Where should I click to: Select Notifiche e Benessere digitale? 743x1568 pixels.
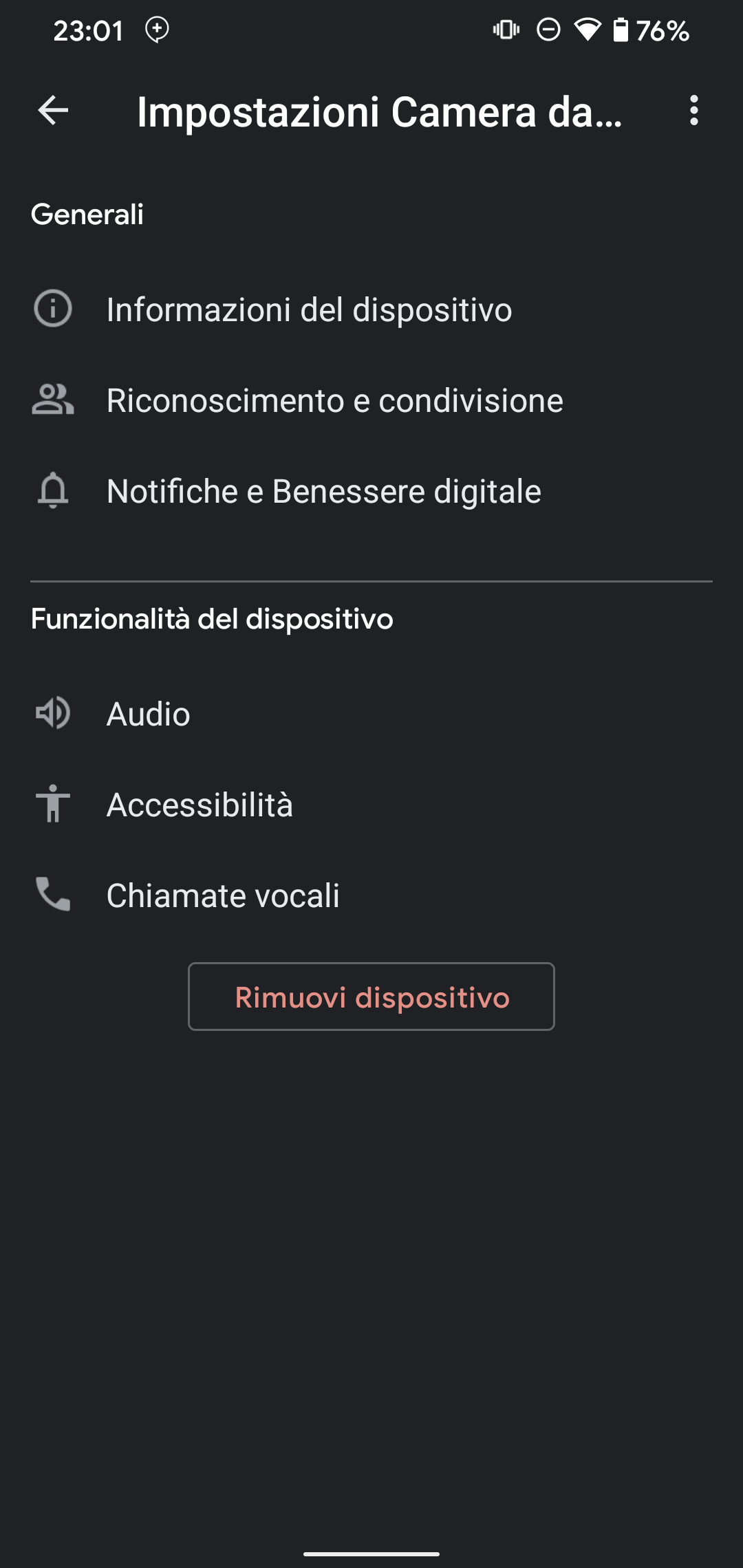coord(371,491)
